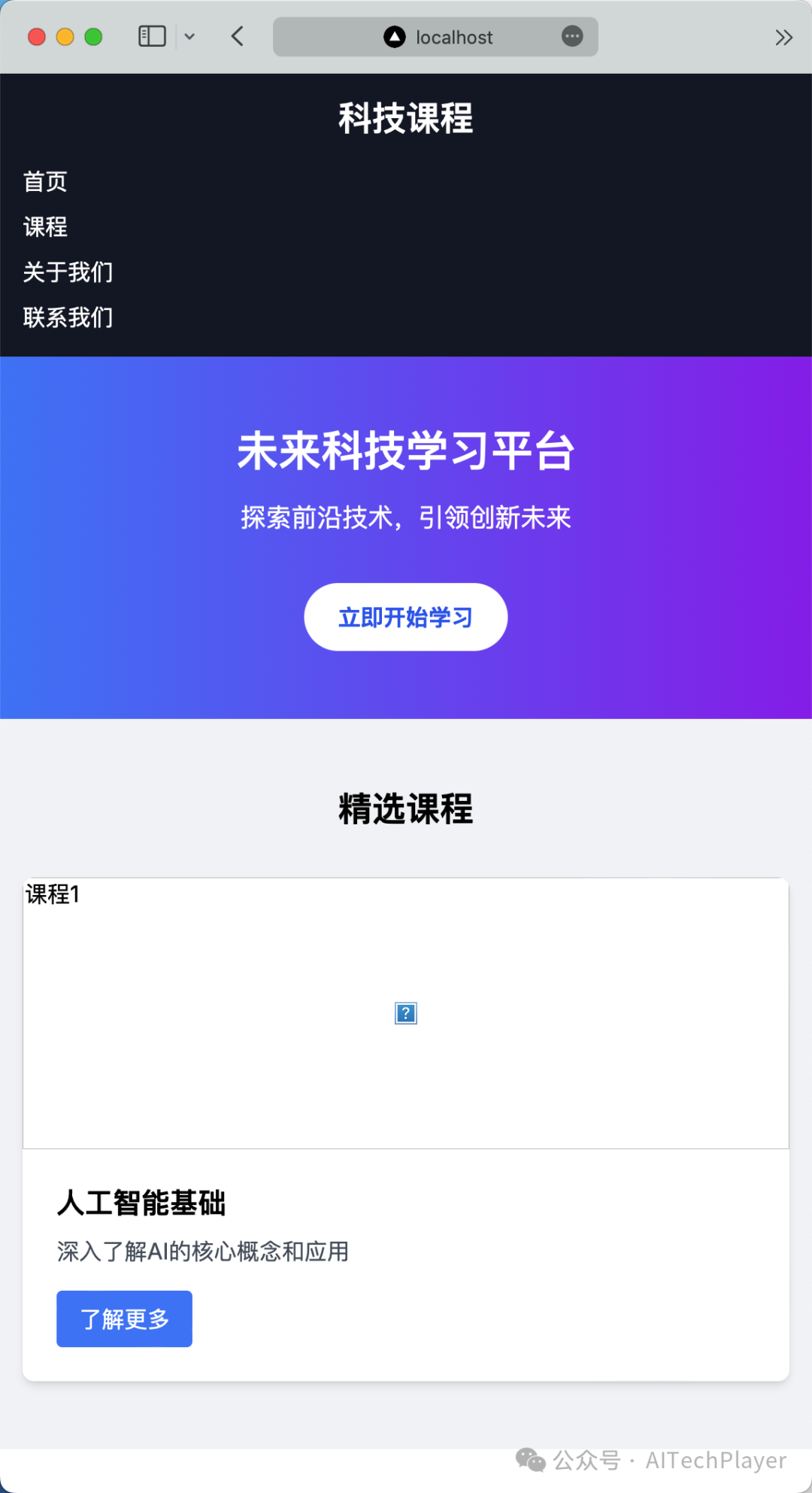Minimize the window with the yellow button

(x=65, y=37)
